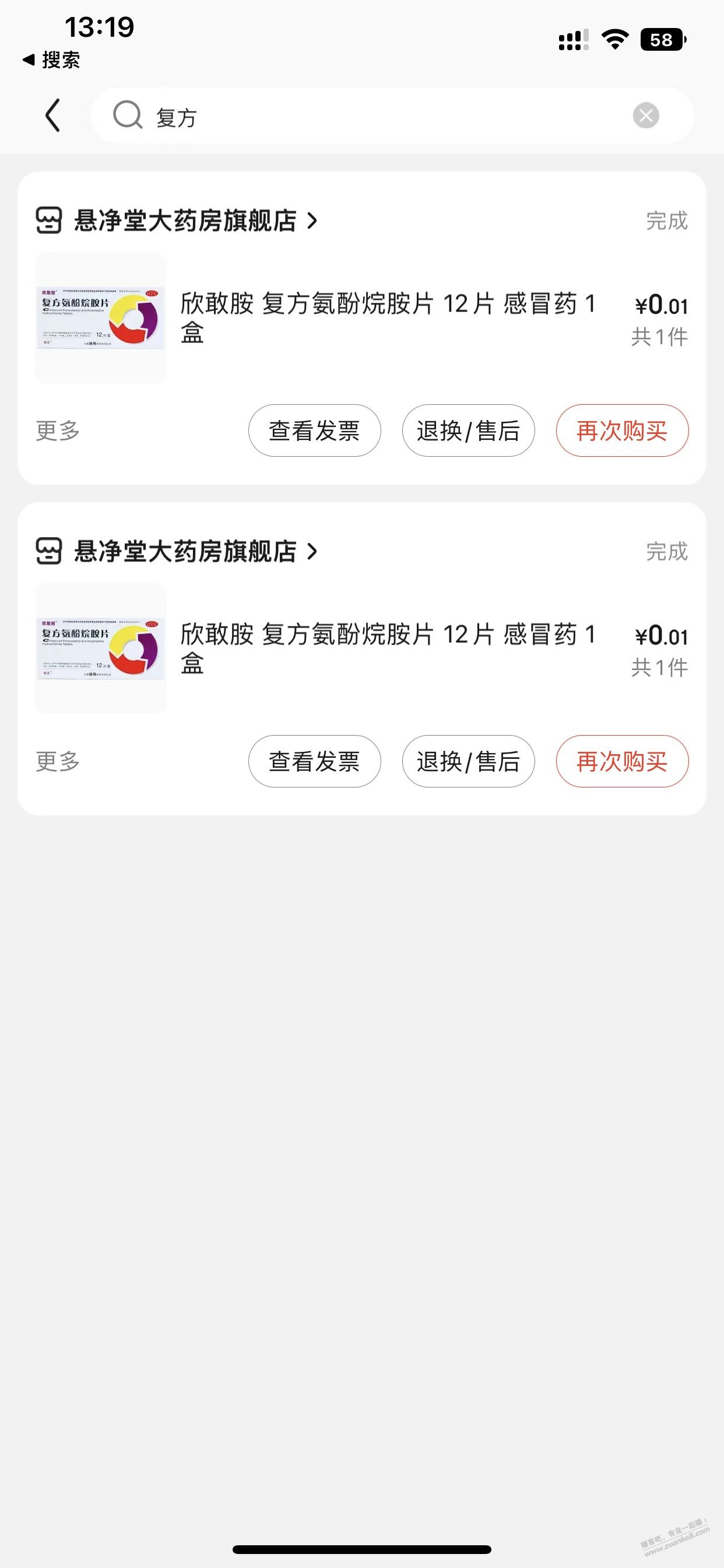Tap the gray X to clear search text
This screenshot has height=1568, width=724.
click(x=646, y=116)
